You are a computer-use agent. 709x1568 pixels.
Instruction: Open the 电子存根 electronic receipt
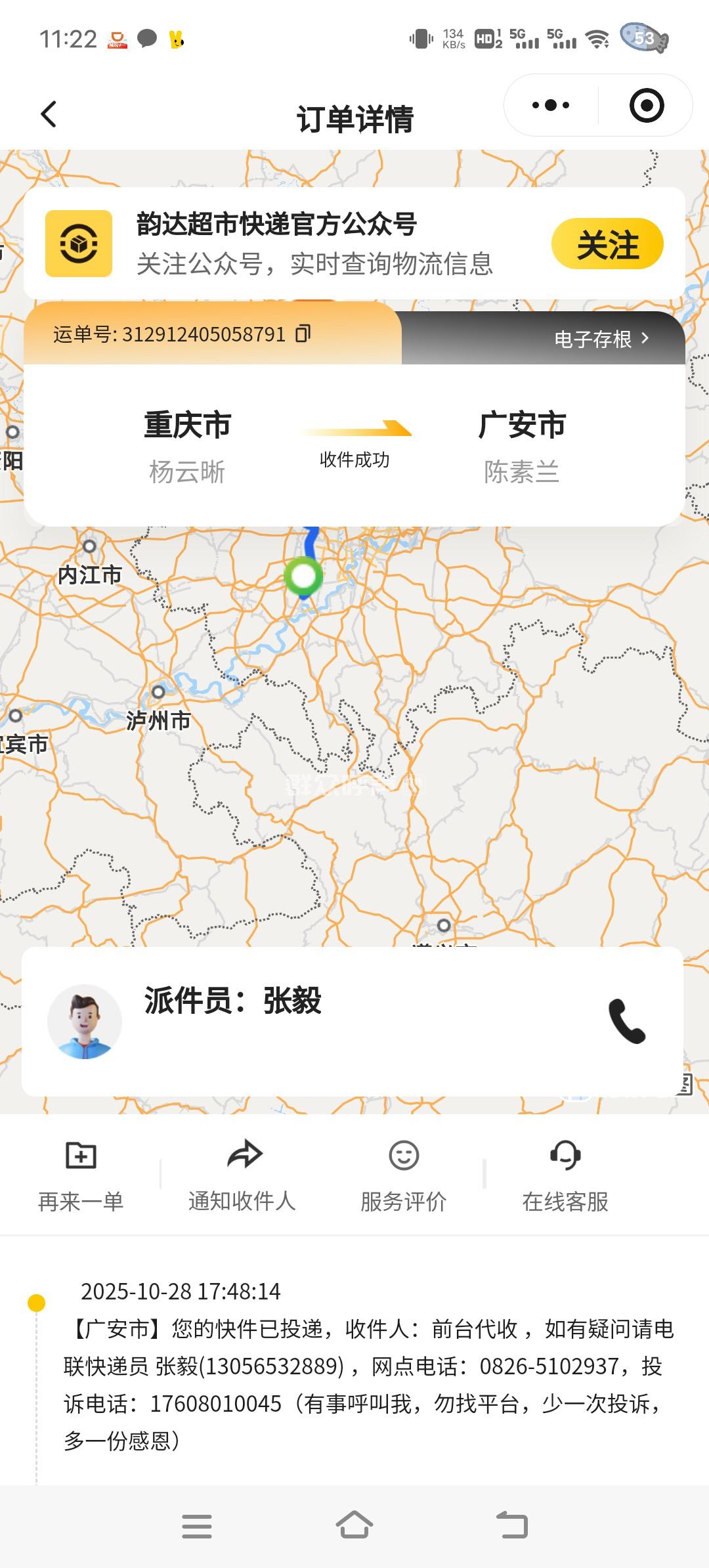[601, 339]
